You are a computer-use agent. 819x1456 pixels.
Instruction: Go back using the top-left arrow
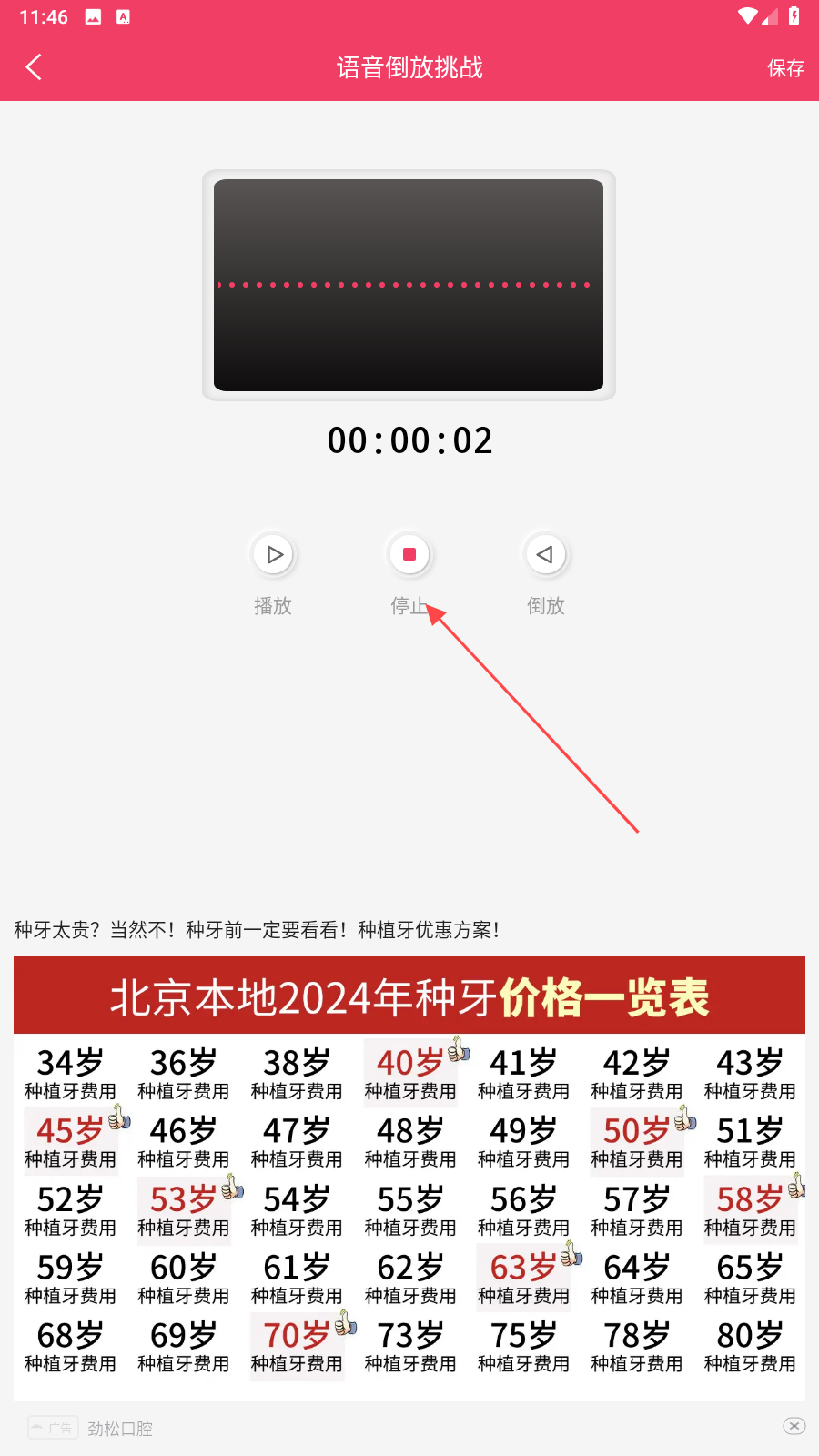tap(34, 67)
